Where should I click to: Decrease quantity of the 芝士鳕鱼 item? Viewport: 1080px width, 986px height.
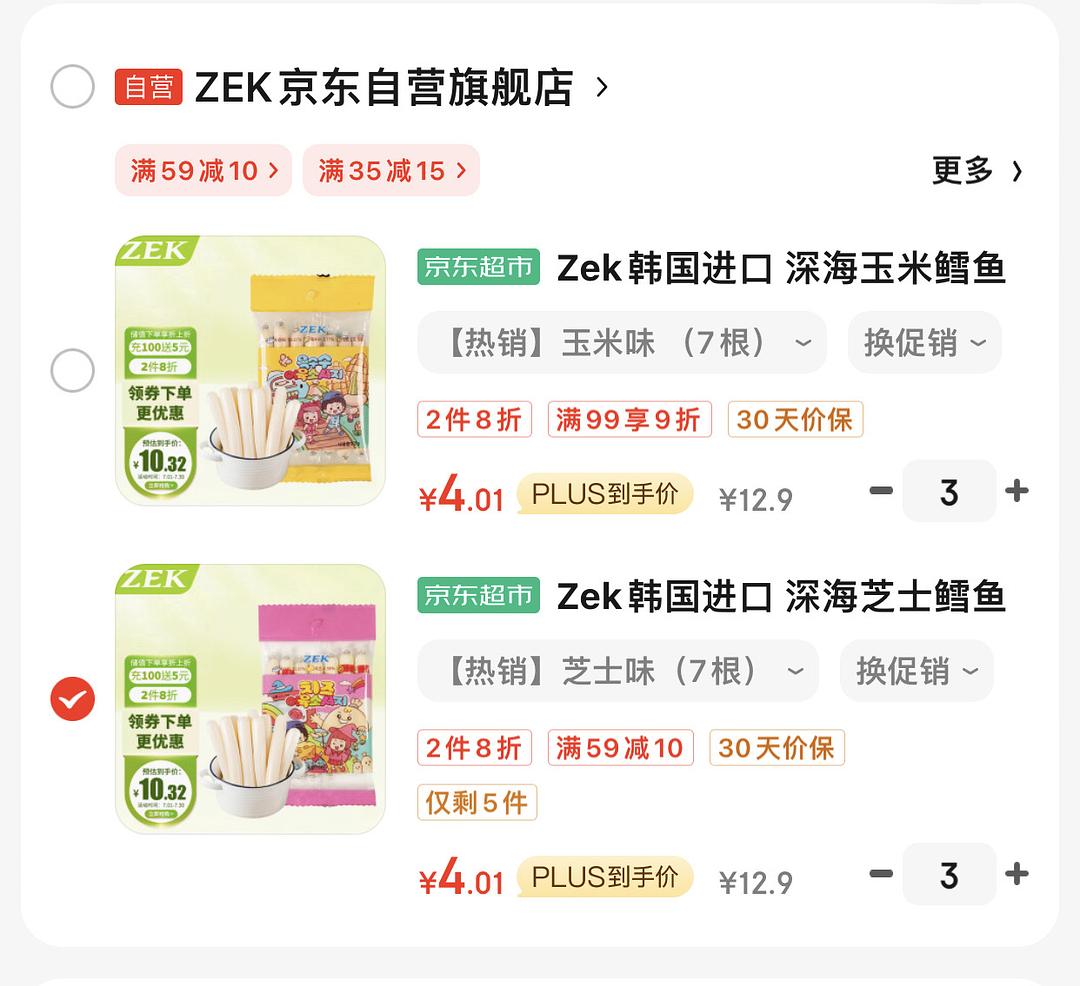(881, 874)
